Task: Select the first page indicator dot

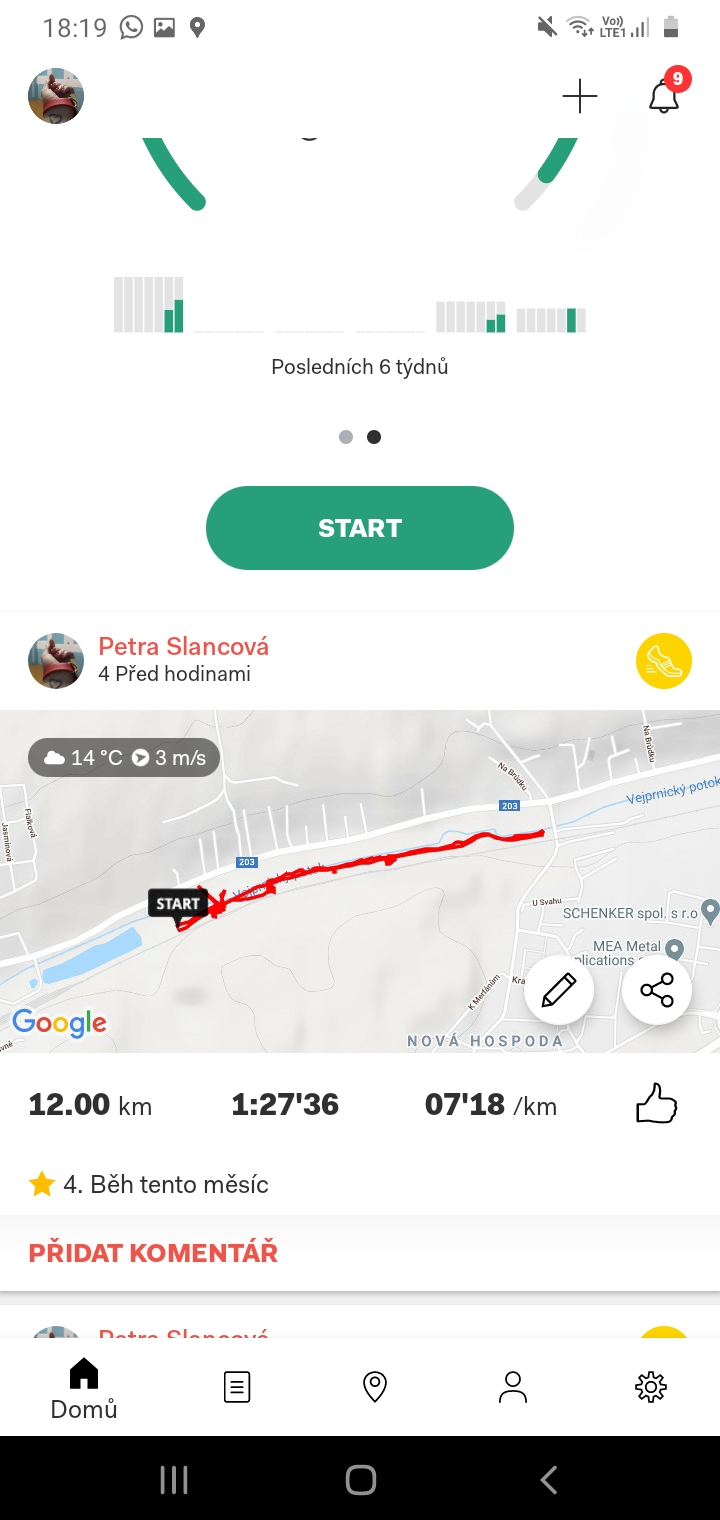Action: (x=346, y=437)
